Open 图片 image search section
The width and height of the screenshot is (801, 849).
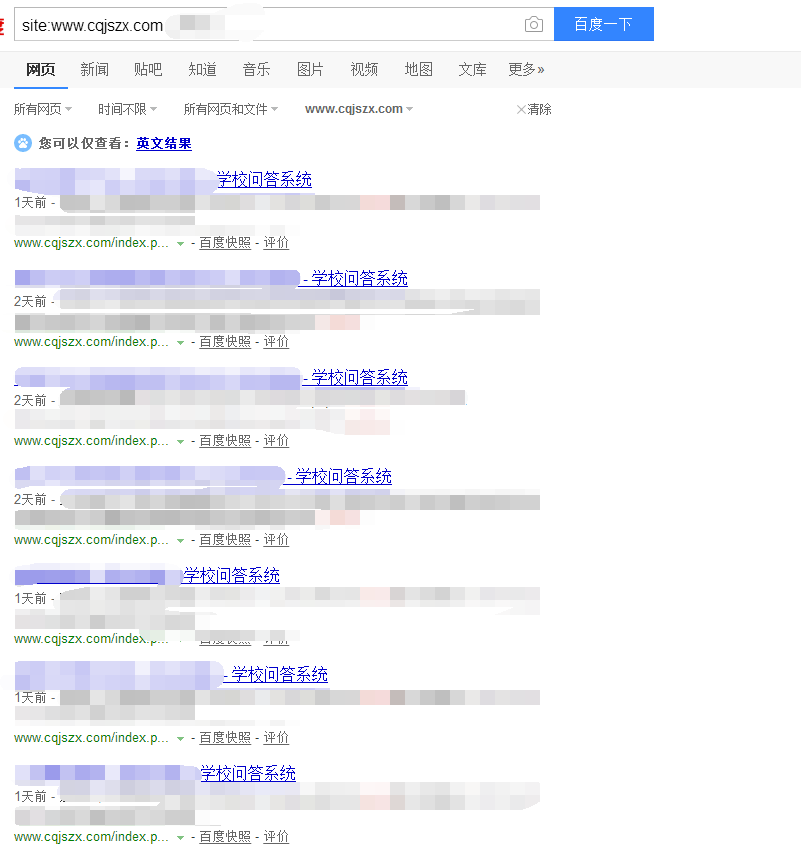point(310,69)
